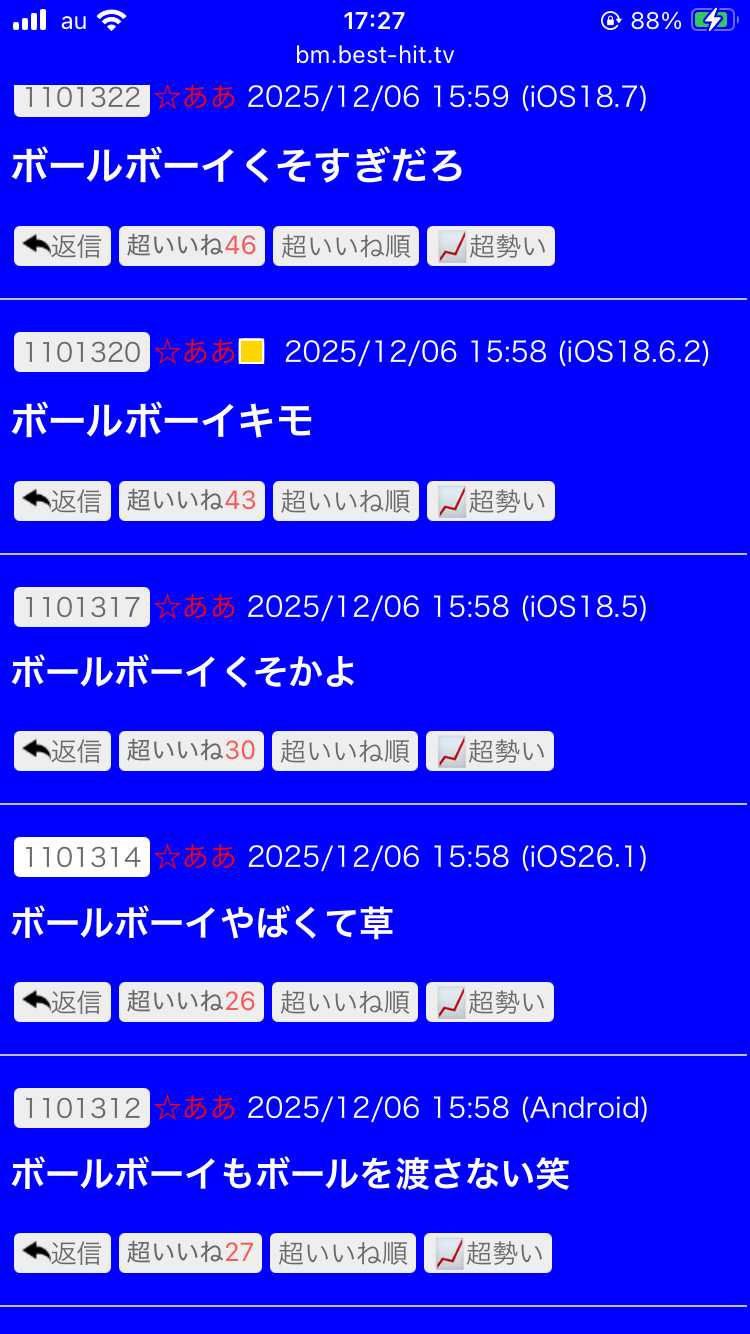The height and width of the screenshot is (1334, 750).
Task: Select post number 1101312
Action: (x=82, y=1108)
